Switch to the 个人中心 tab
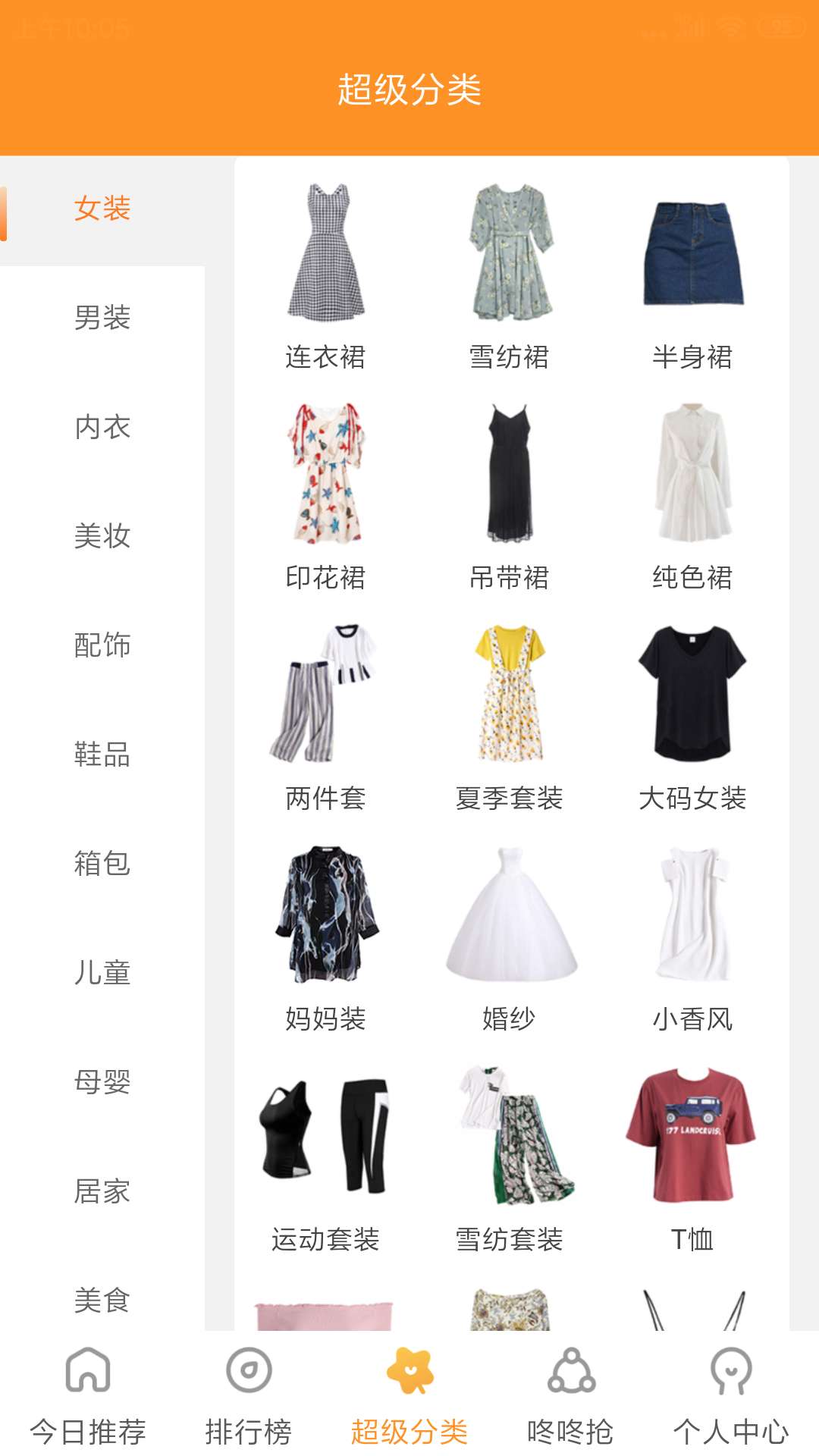This screenshot has height=1456, width=819. [x=731, y=1395]
